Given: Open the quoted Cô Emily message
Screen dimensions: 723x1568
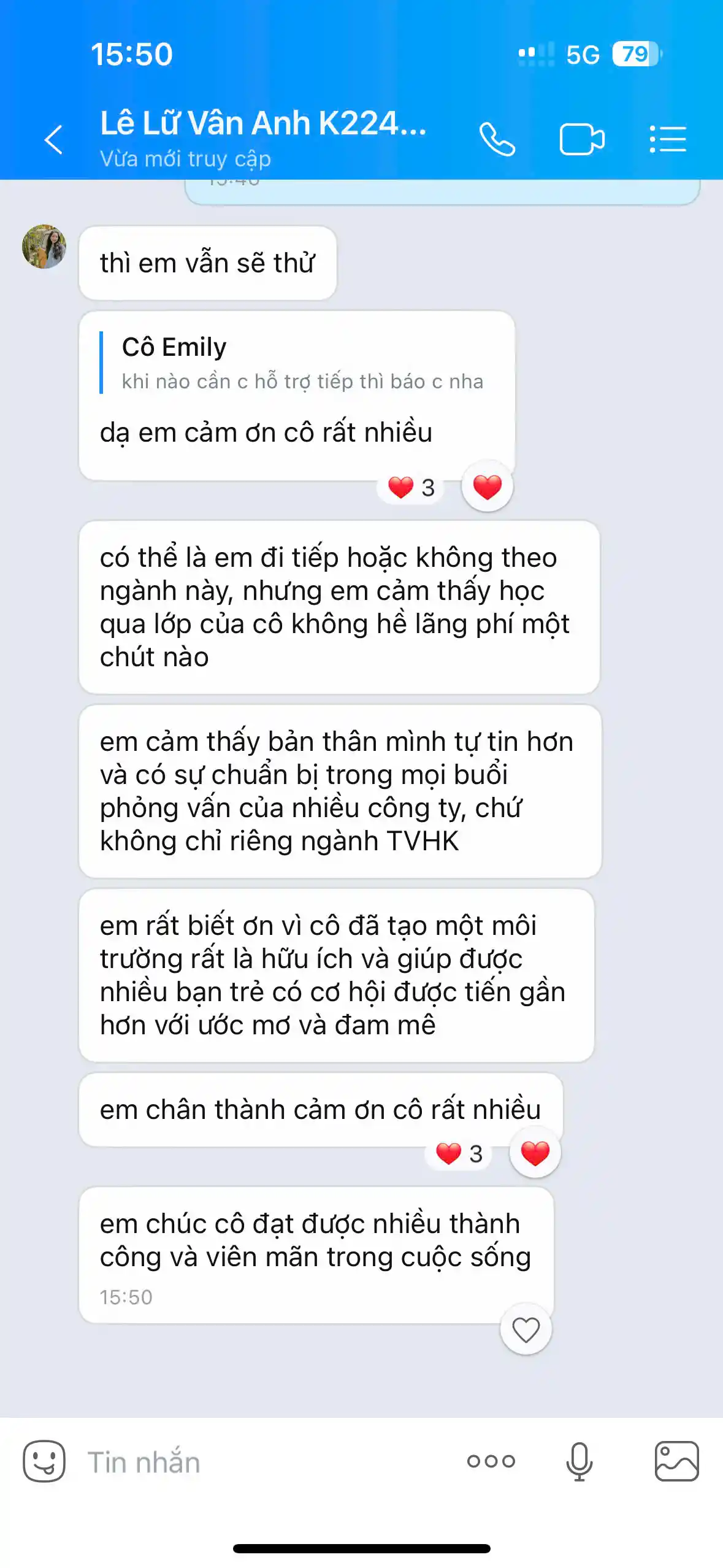Looking at the screenshot, I should pos(294,363).
